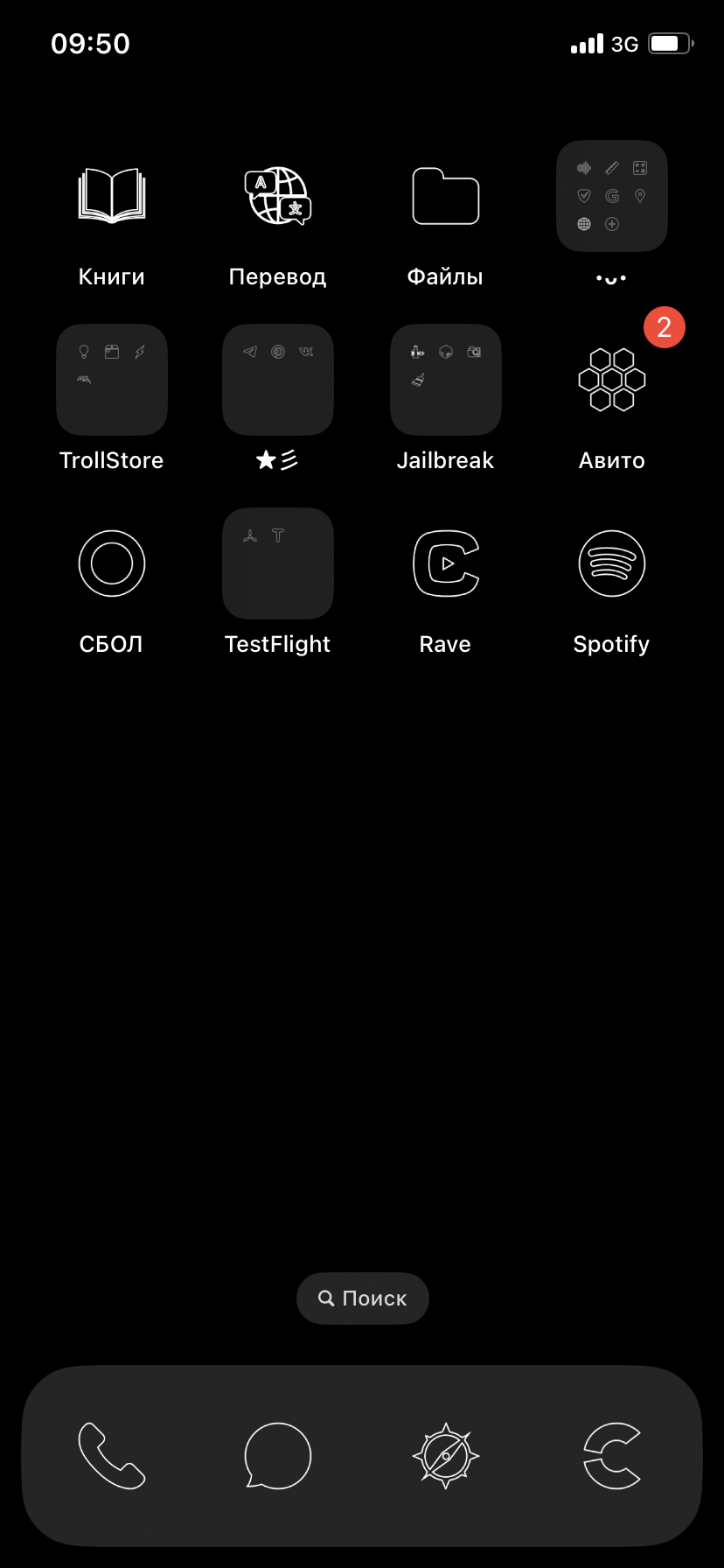Launch the Перевод translator app
The width and height of the screenshot is (724, 1568).
click(278, 196)
